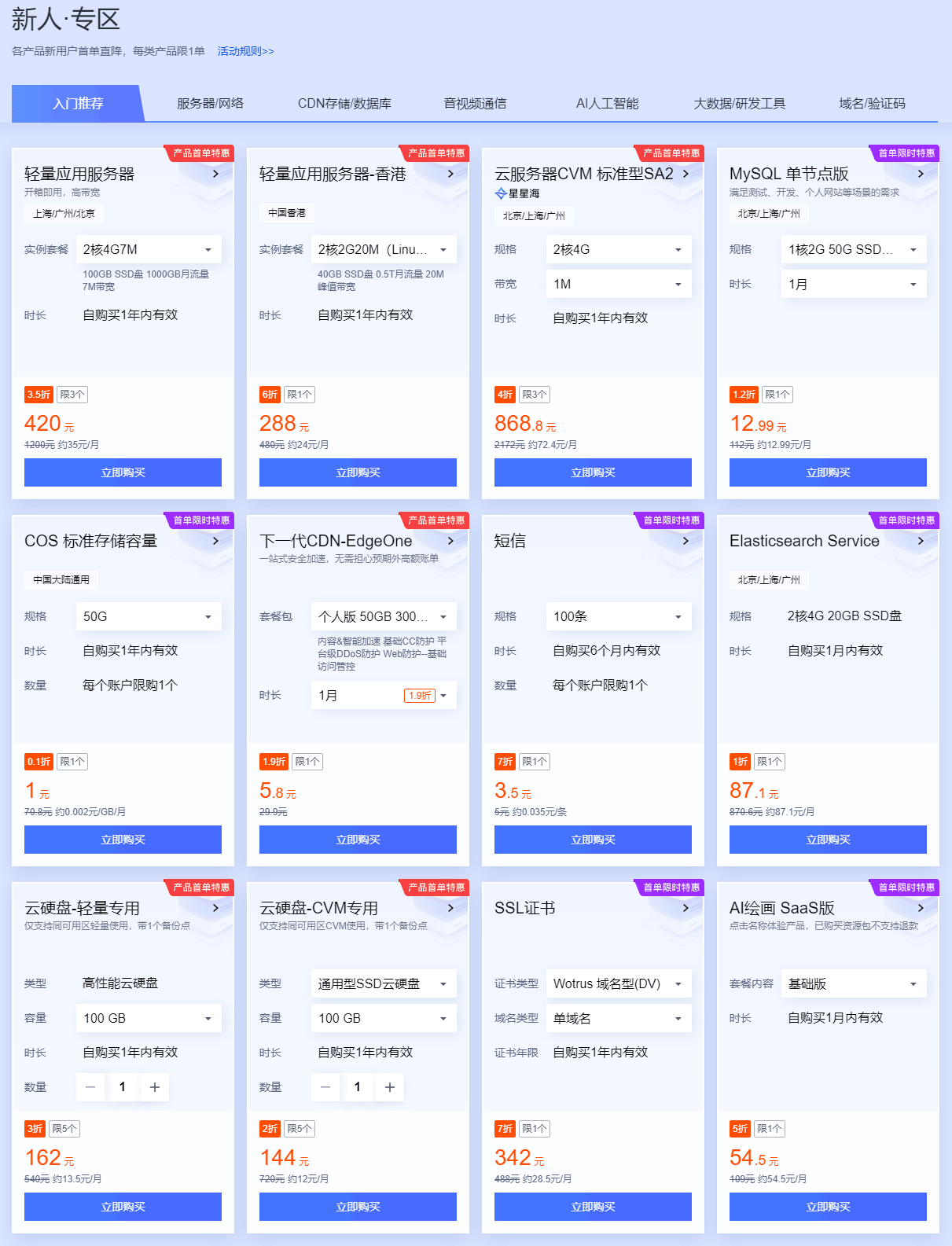
Task: Open the AI人工智能 tab
Action: pos(607,104)
